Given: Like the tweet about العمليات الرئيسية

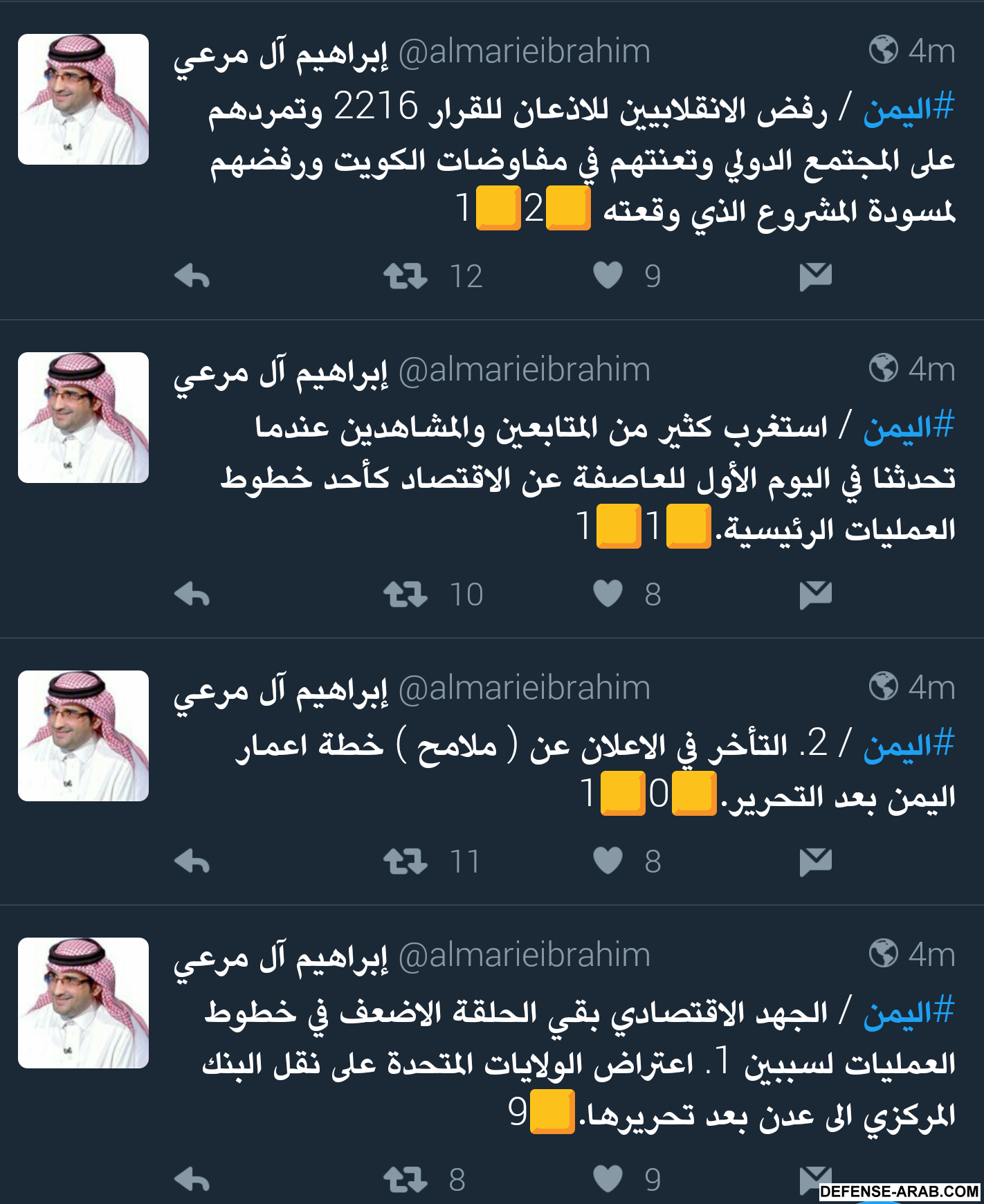Looking at the screenshot, I should pyautogui.click(x=608, y=594).
